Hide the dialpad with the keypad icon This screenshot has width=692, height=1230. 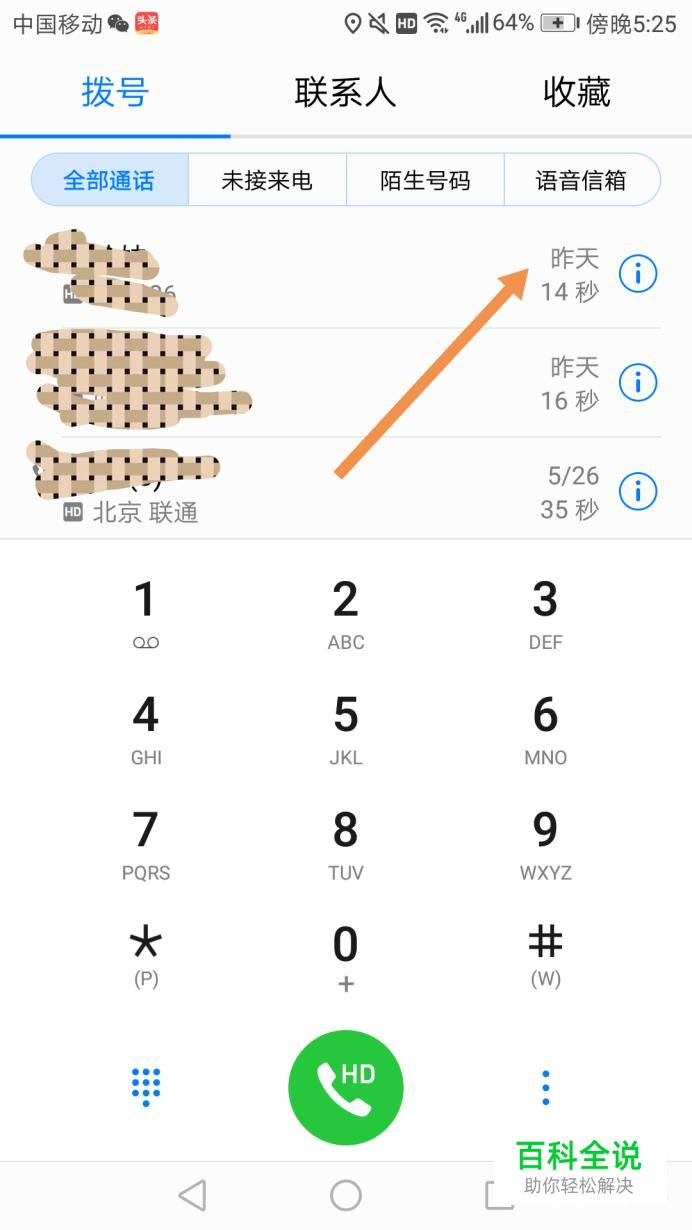[x=146, y=1087]
